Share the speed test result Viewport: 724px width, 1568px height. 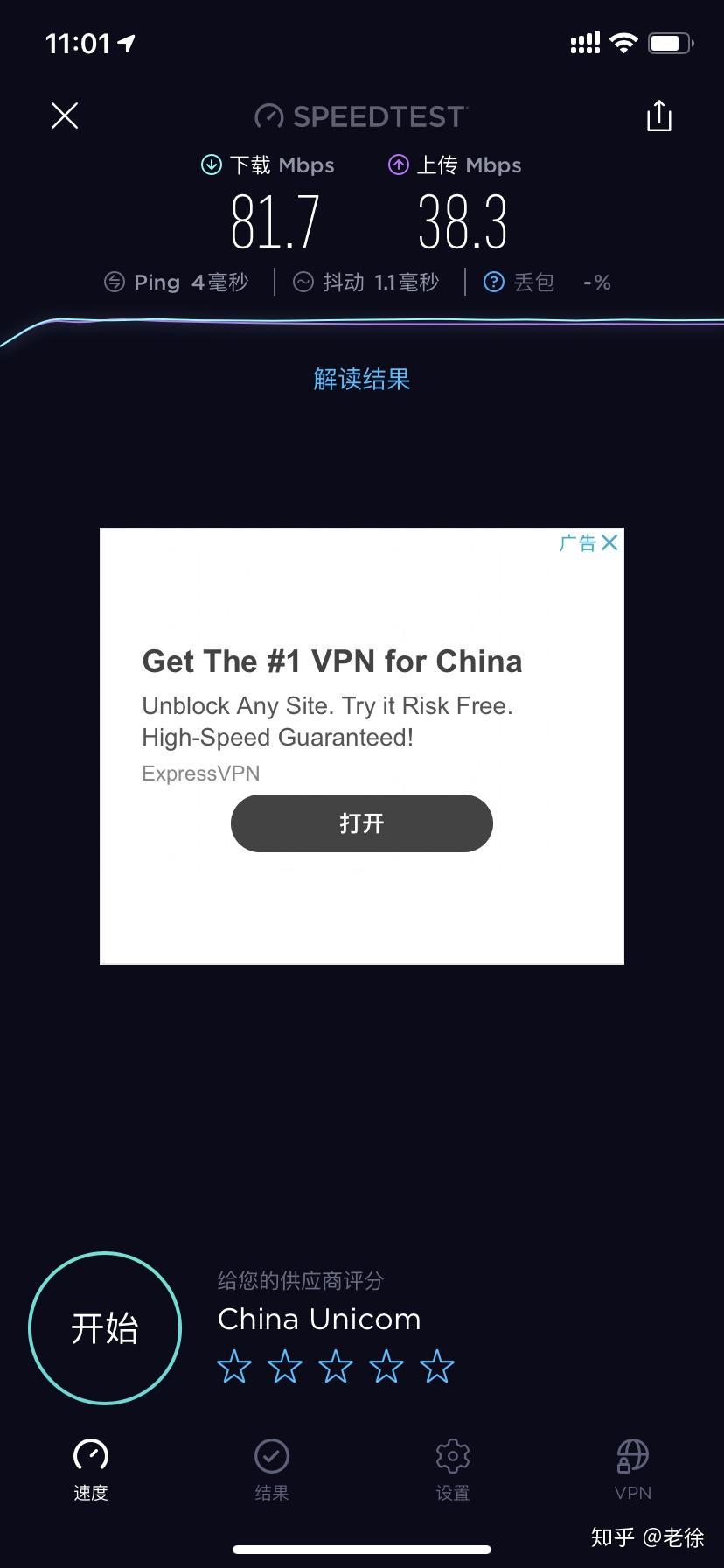click(x=658, y=115)
